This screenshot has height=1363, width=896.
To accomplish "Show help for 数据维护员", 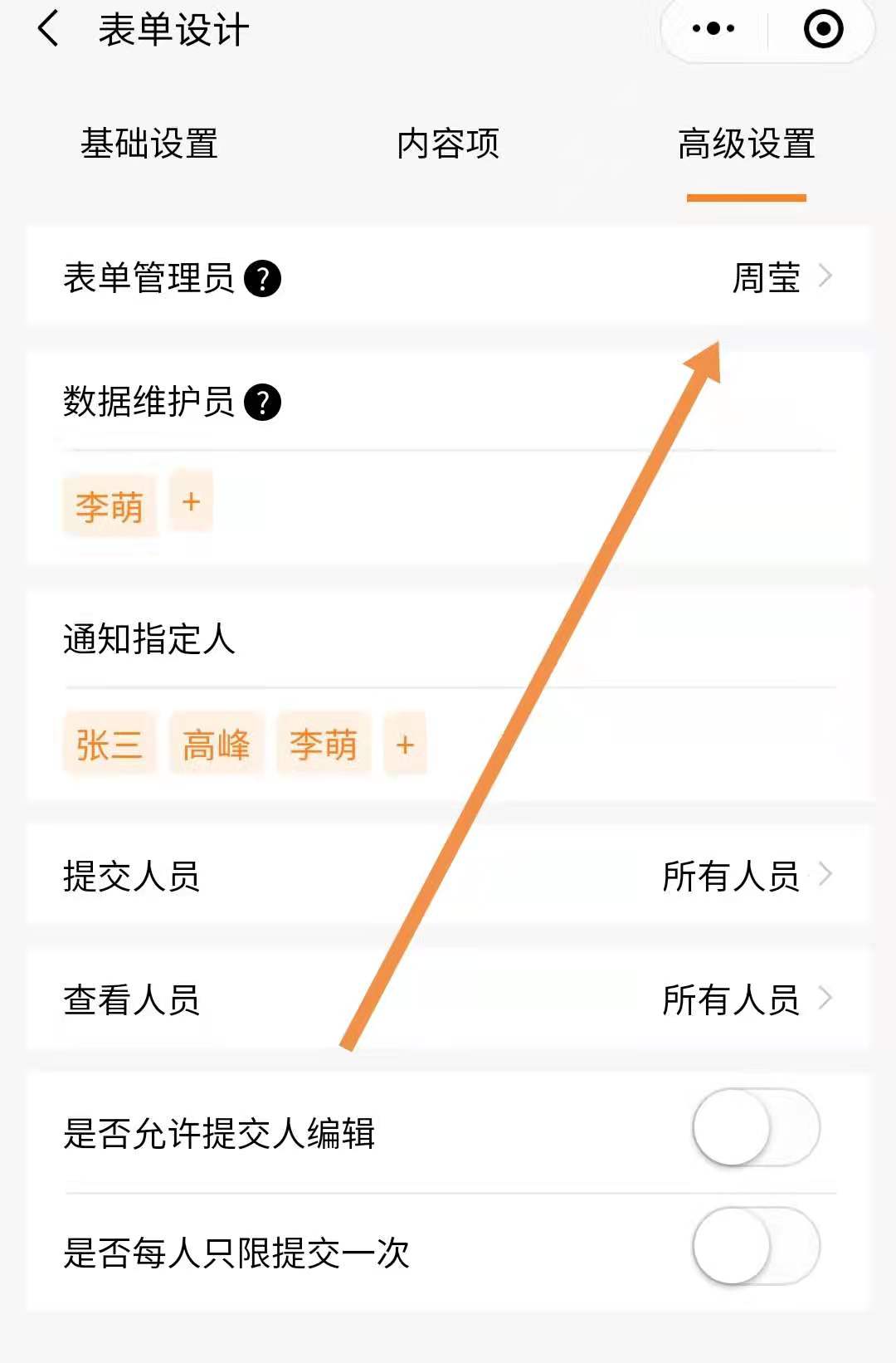I will (x=263, y=403).
